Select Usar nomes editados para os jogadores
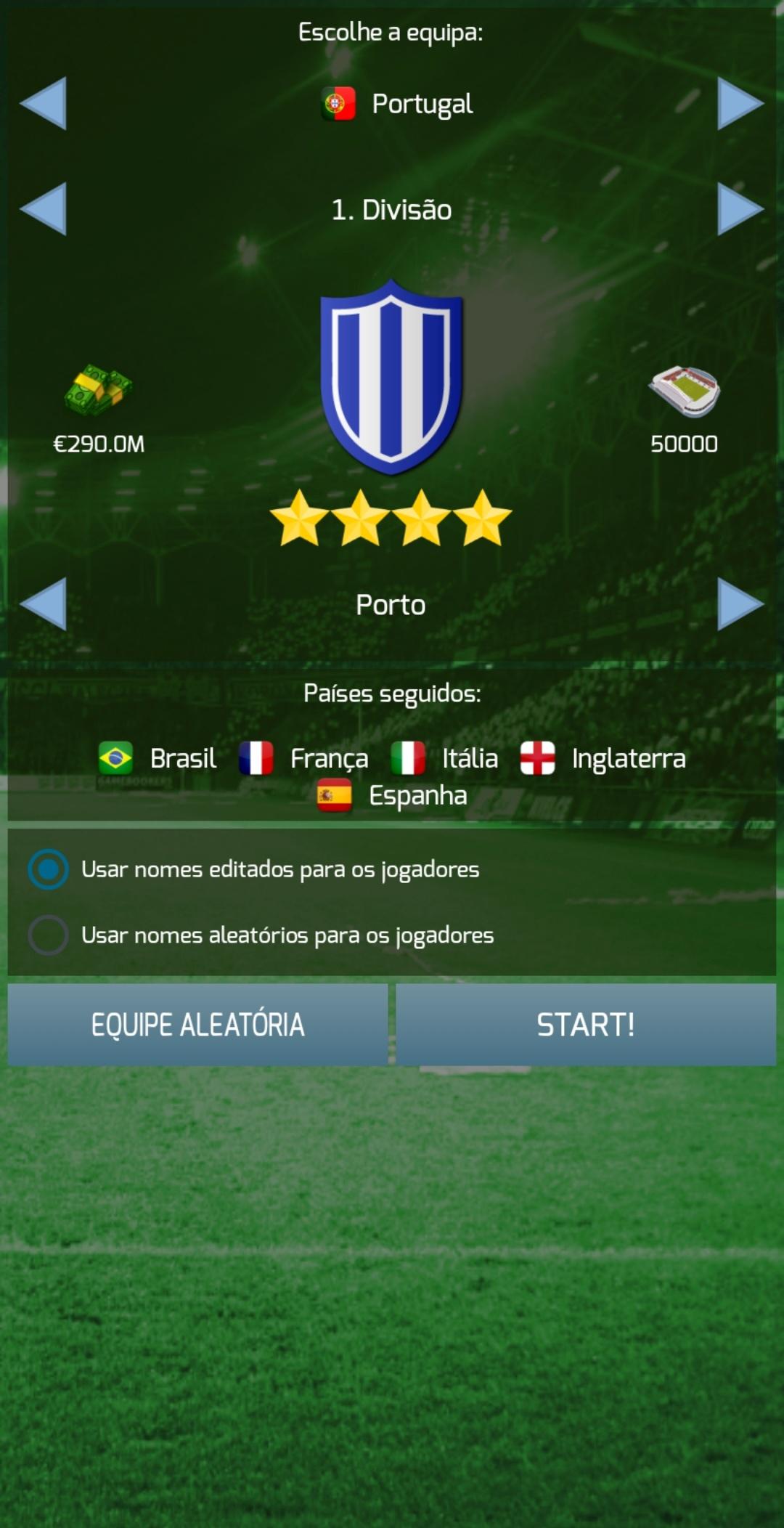This screenshot has width=784, height=1528. [49, 869]
